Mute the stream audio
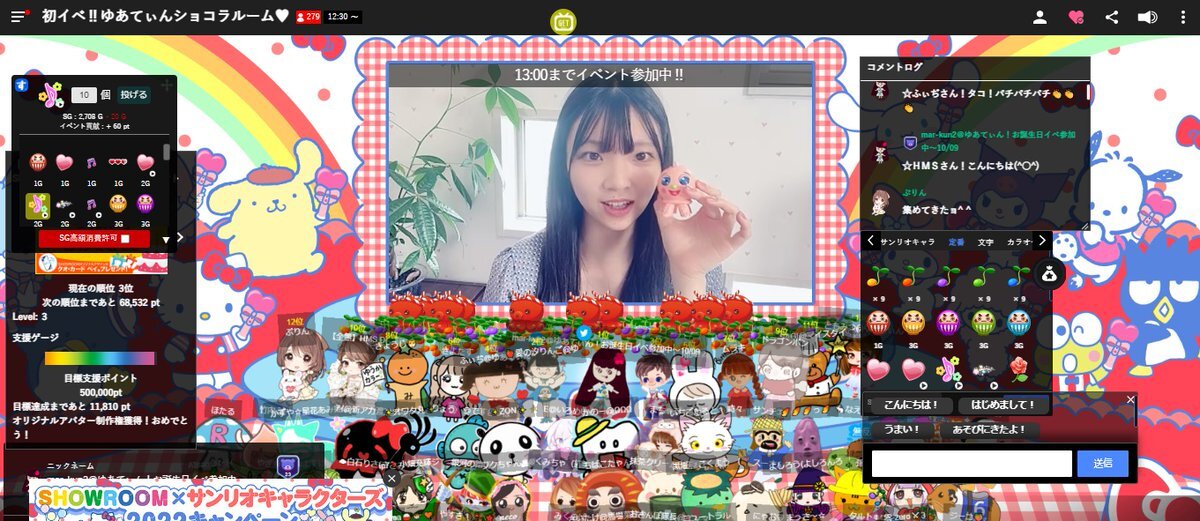The width and height of the screenshot is (1200, 521). pyautogui.click(x=1147, y=17)
